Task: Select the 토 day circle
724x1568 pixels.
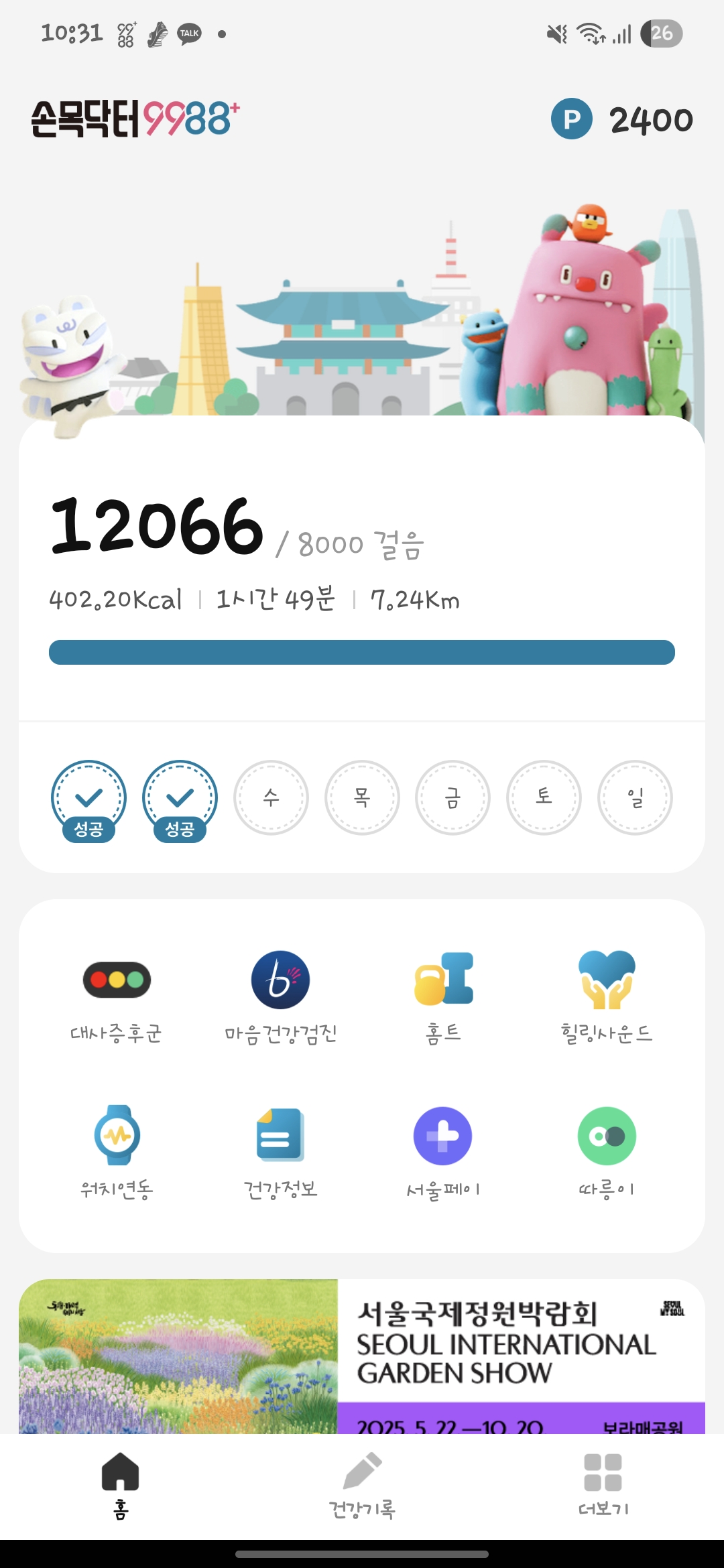Action: pos(544,797)
